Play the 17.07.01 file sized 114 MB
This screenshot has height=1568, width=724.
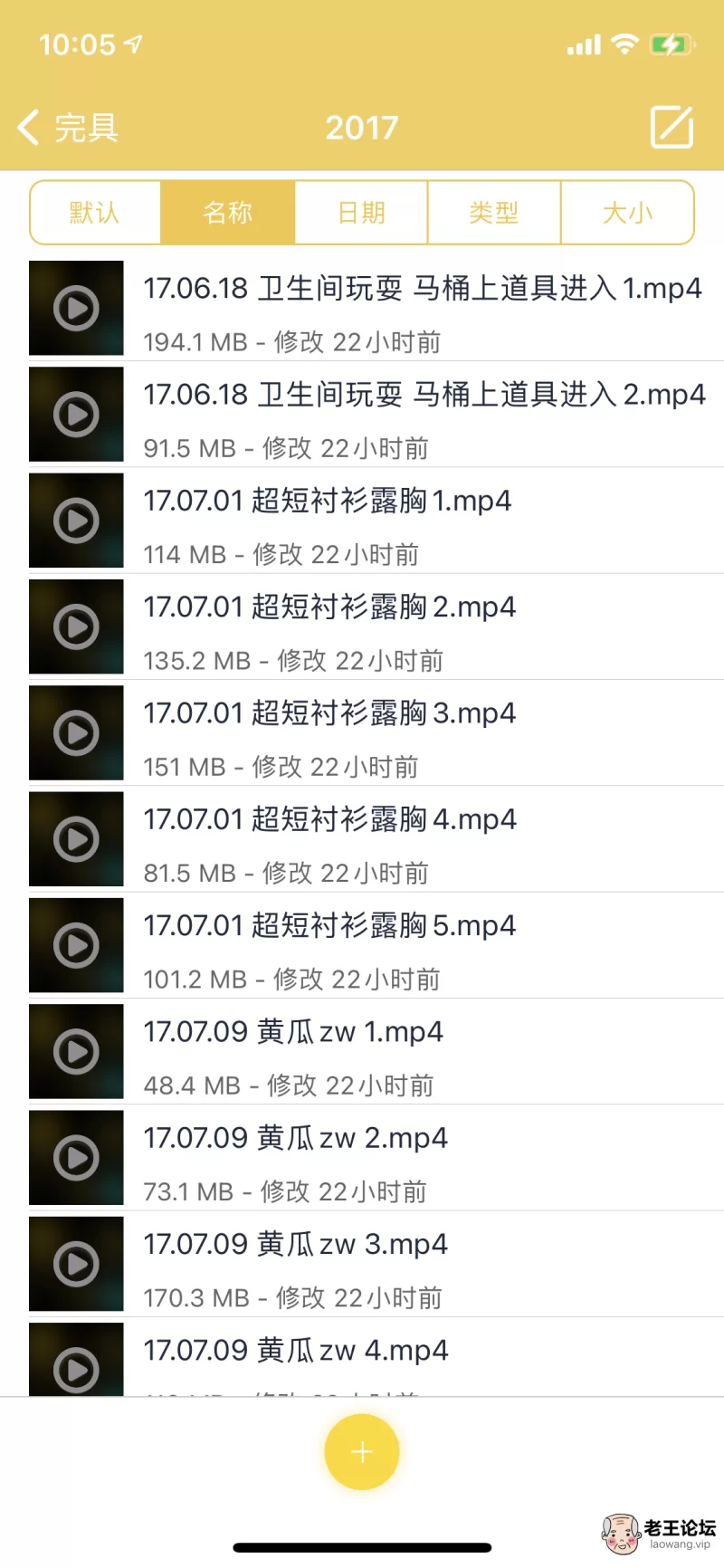[x=376, y=521]
